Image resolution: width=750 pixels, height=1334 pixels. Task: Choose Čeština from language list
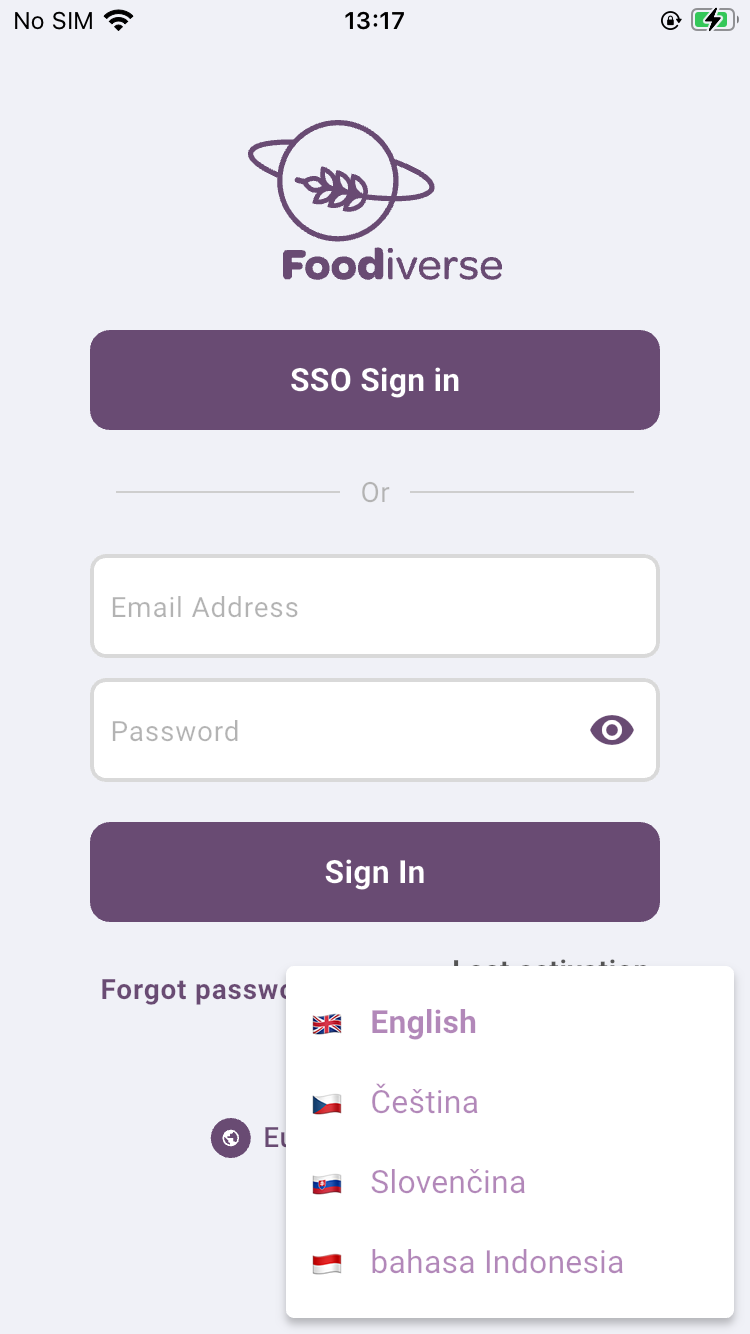tap(424, 1102)
